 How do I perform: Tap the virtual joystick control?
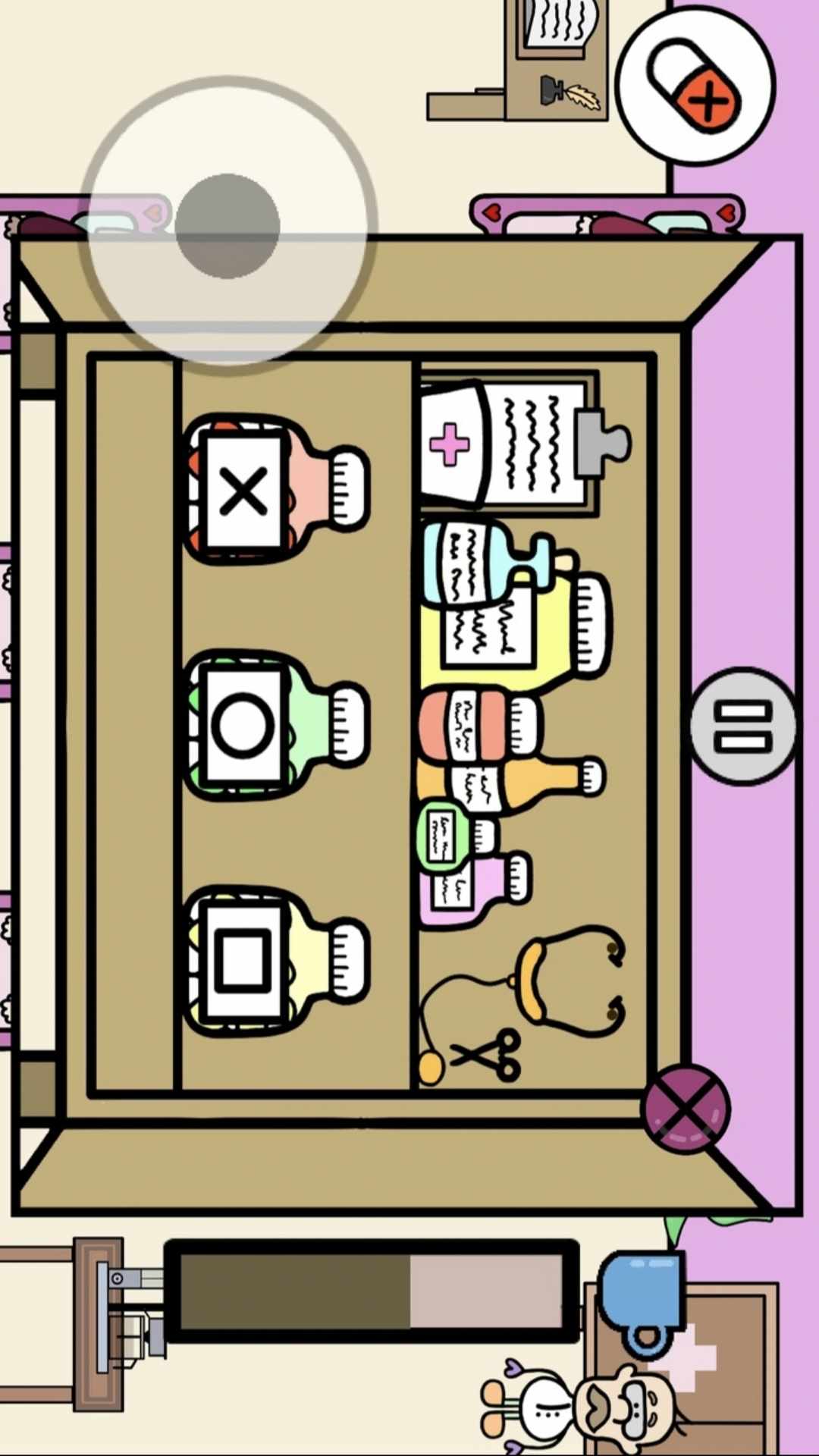click(x=227, y=225)
